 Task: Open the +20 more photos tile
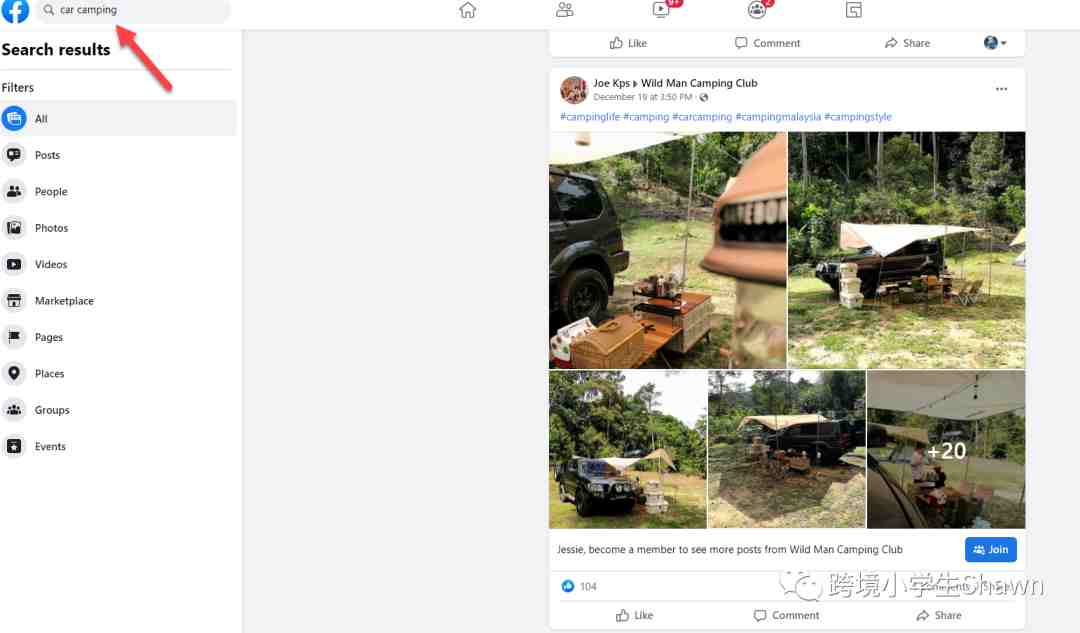pyautogui.click(x=945, y=450)
